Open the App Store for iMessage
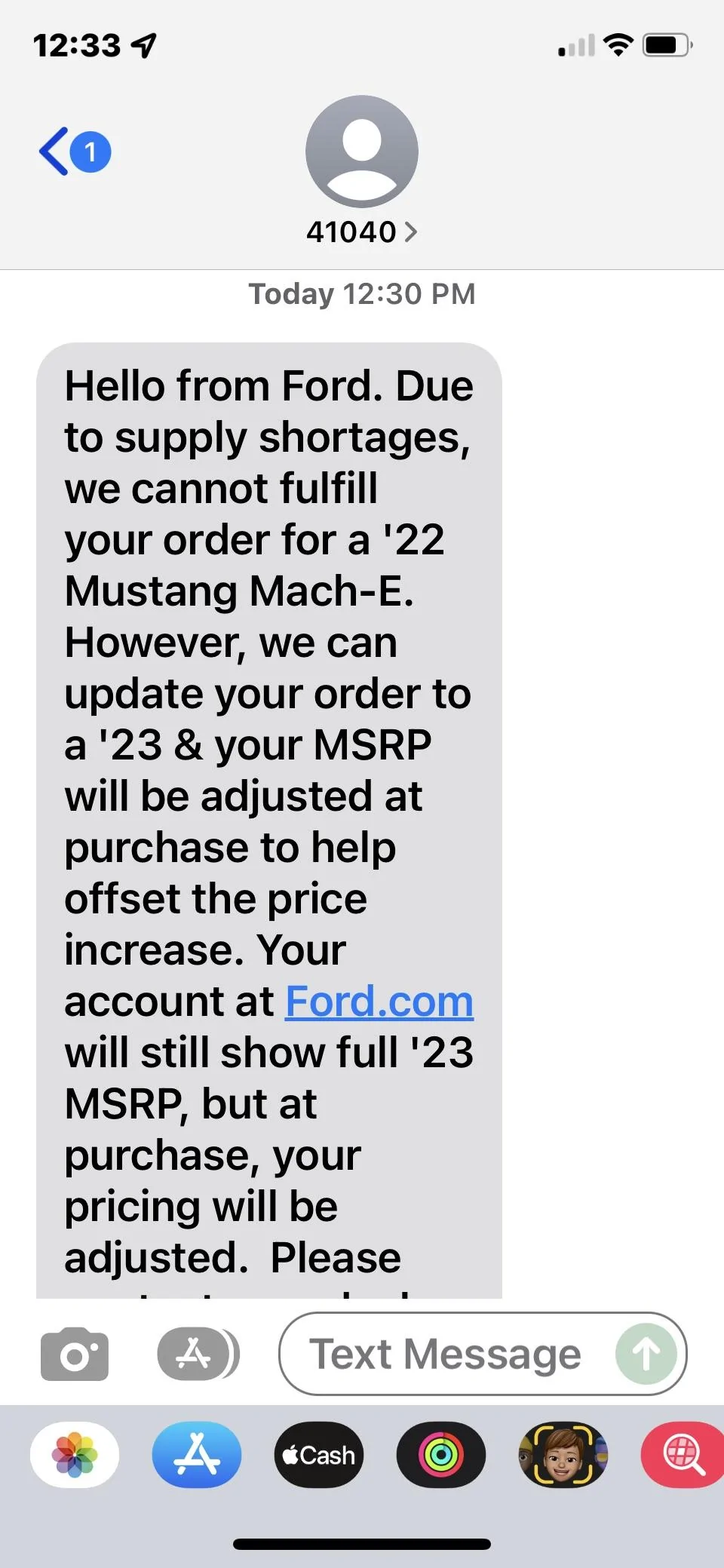Image resolution: width=724 pixels, height=1568 pixels. 197,1455
